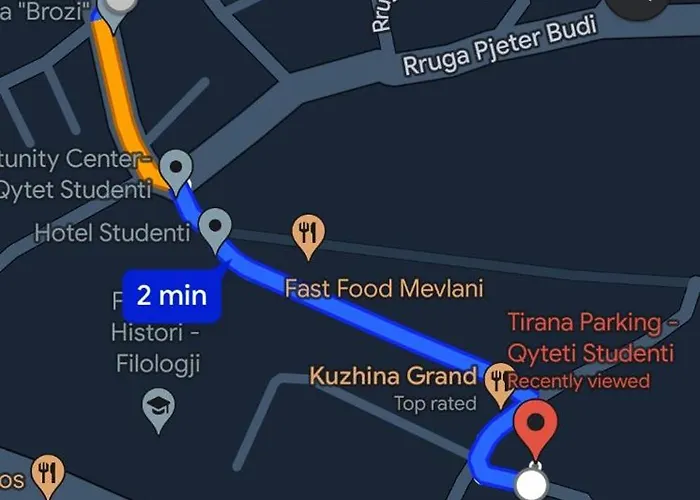Open the Fast Food Mevlani restaurant marker
The image size is (700, 500).
coord(309,234)
